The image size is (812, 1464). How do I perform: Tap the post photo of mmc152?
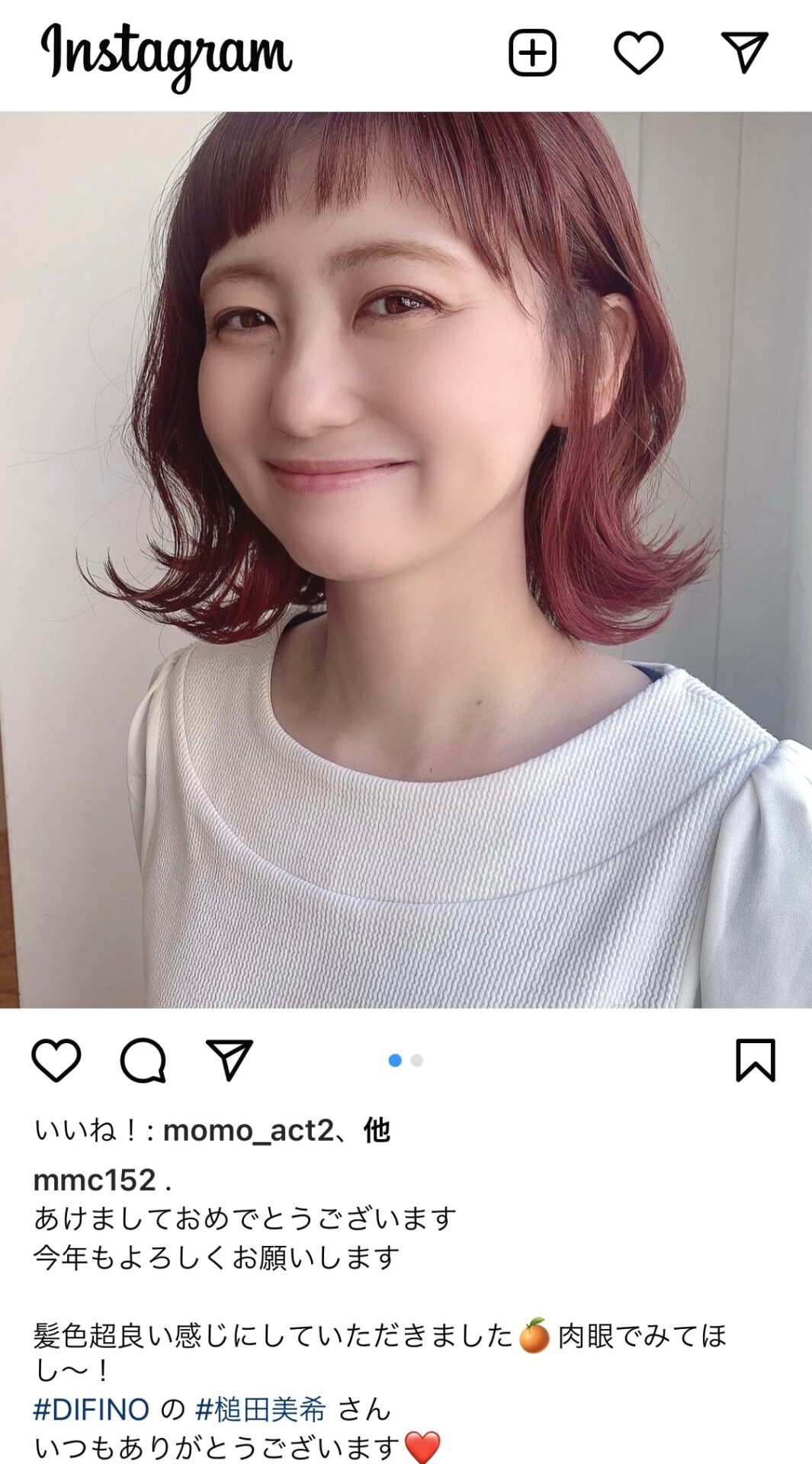[x=406, y=560]
